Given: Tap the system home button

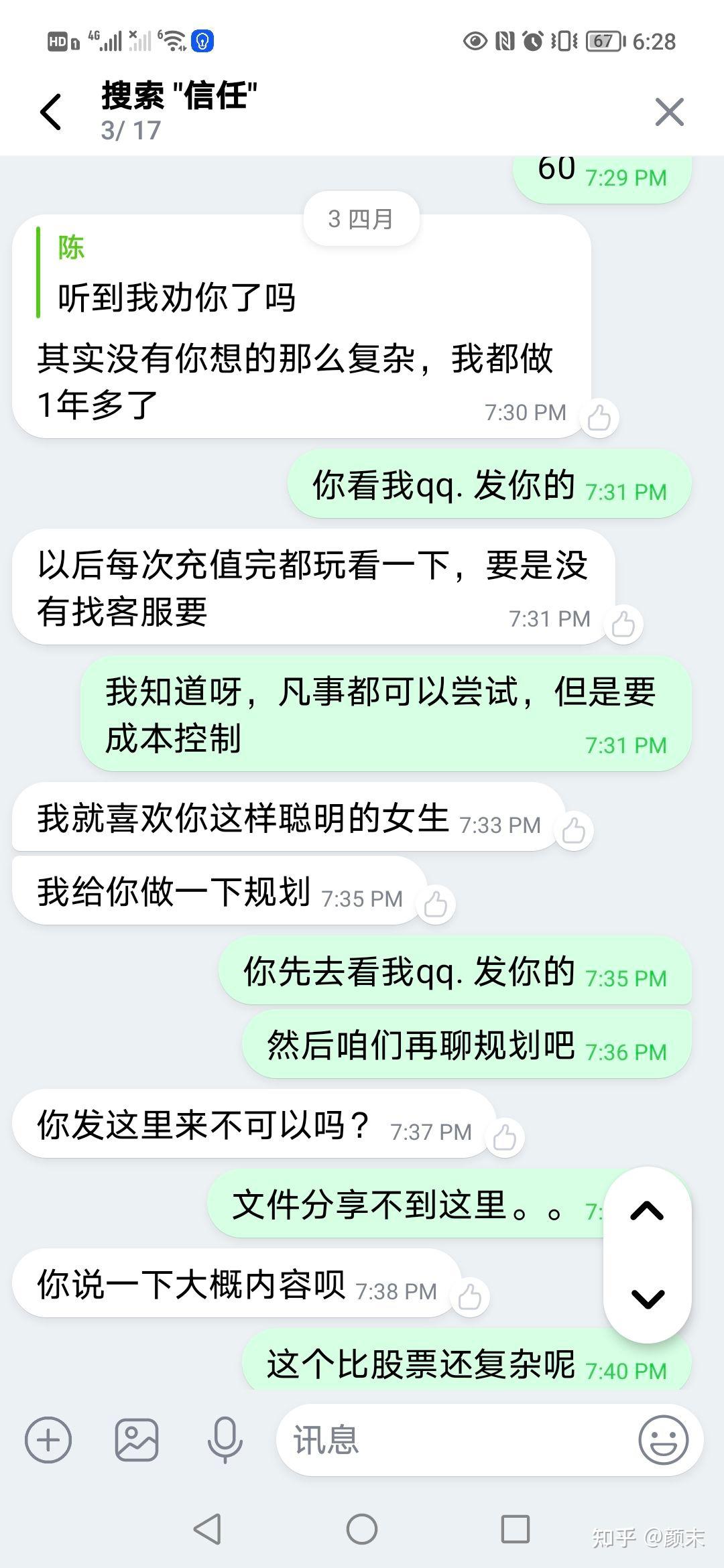Looking at the screenshot, I should [x=362, y=1530].
